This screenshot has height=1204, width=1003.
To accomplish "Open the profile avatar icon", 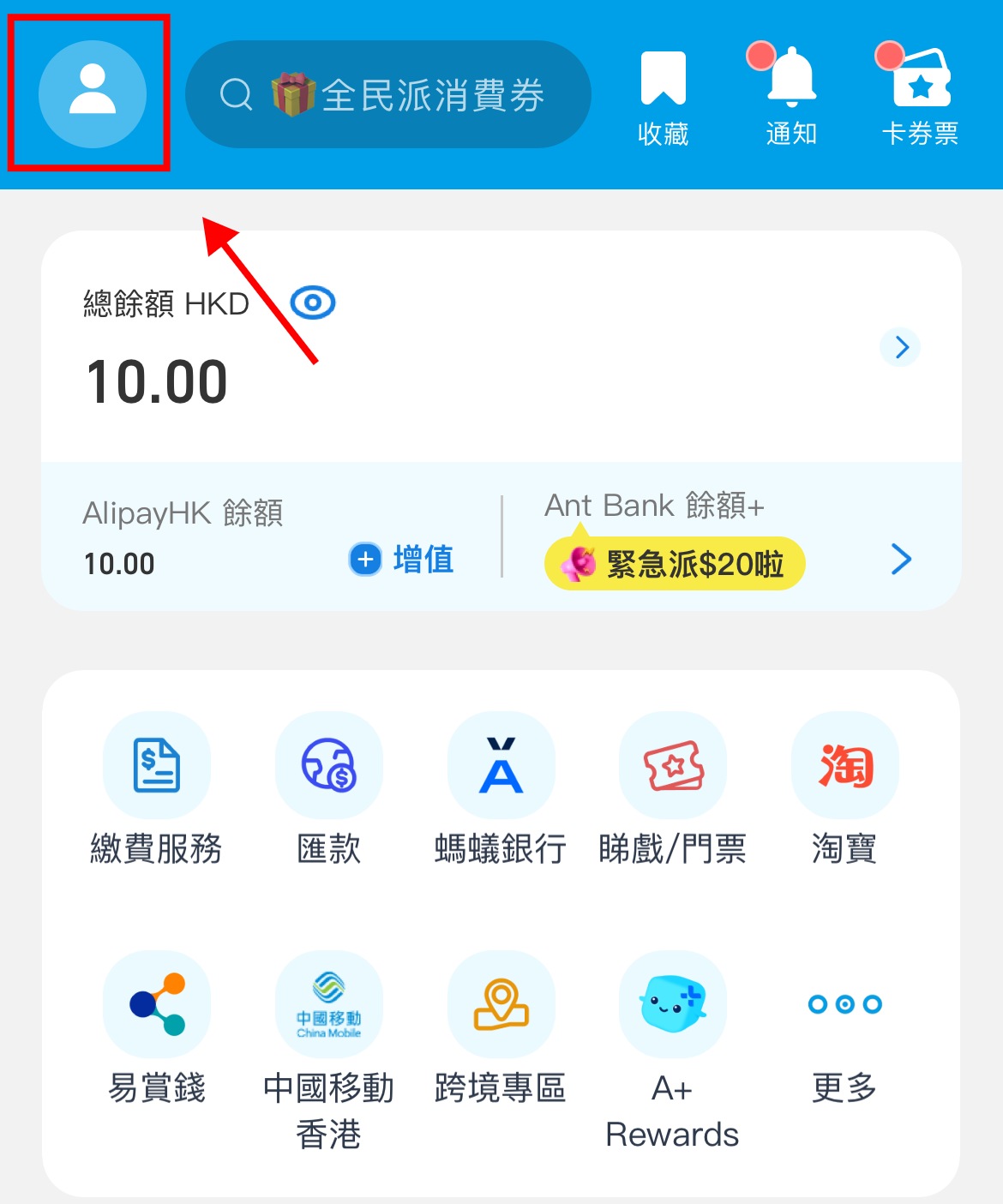I will (92, 93).
